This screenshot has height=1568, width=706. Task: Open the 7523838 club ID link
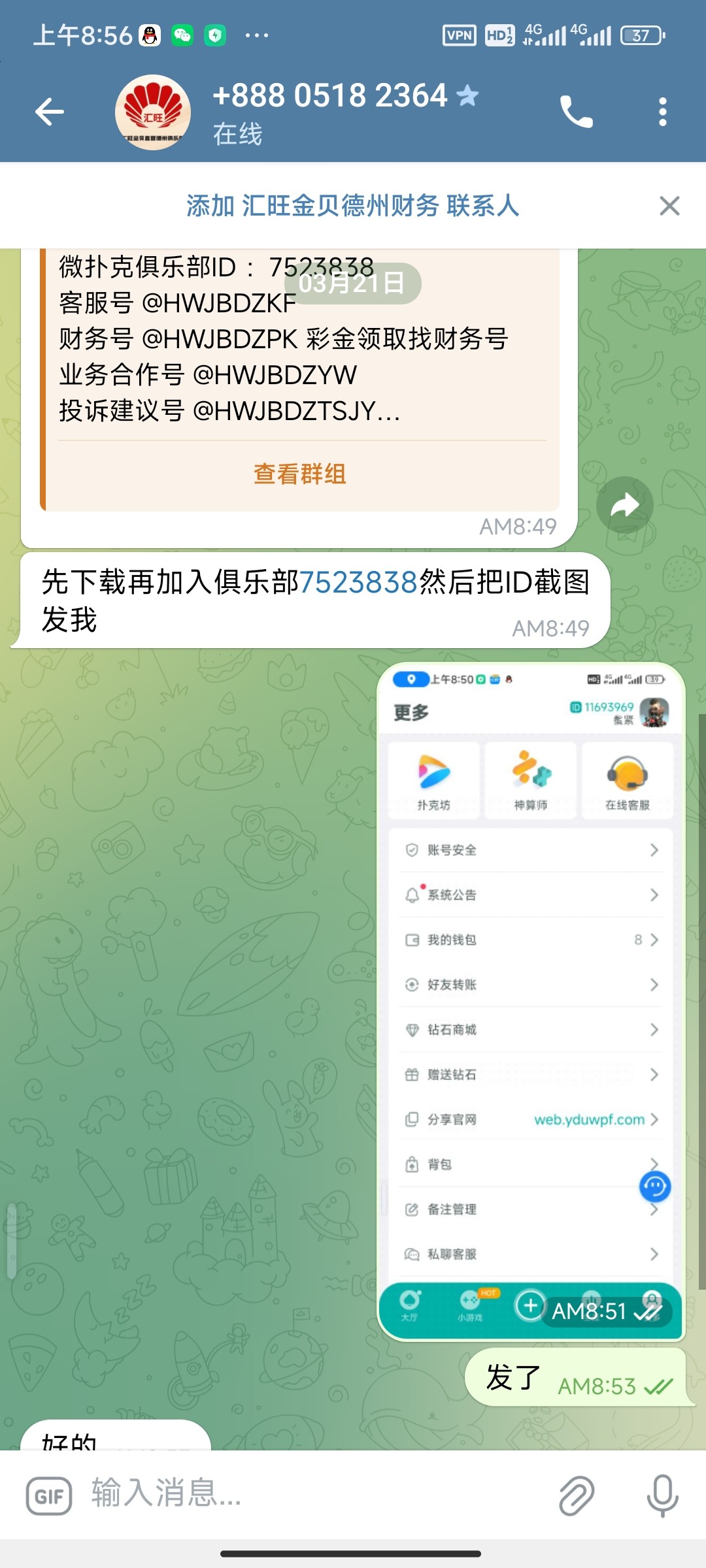[358, 582]
